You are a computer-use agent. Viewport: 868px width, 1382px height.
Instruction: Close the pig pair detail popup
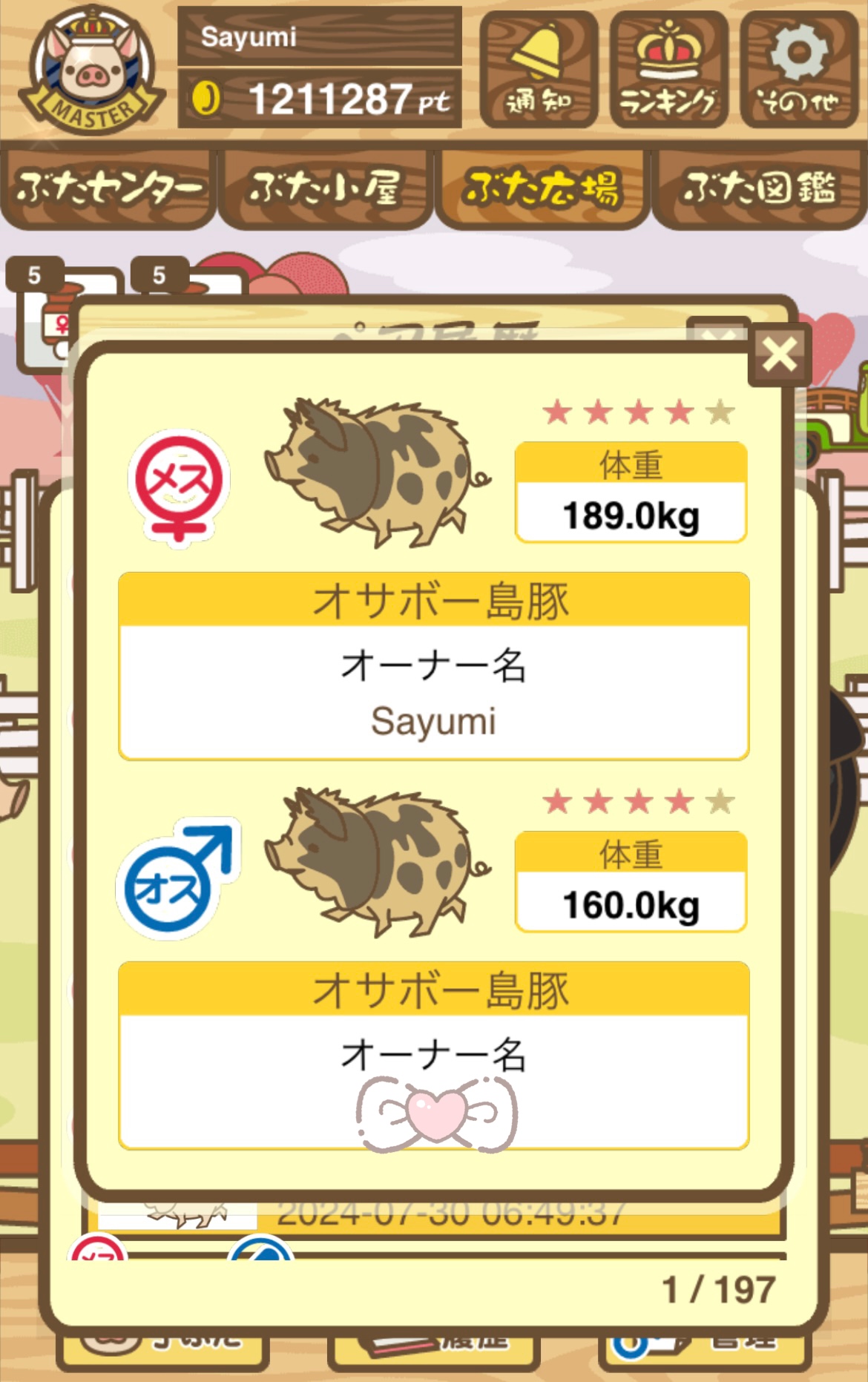(779, 355)
